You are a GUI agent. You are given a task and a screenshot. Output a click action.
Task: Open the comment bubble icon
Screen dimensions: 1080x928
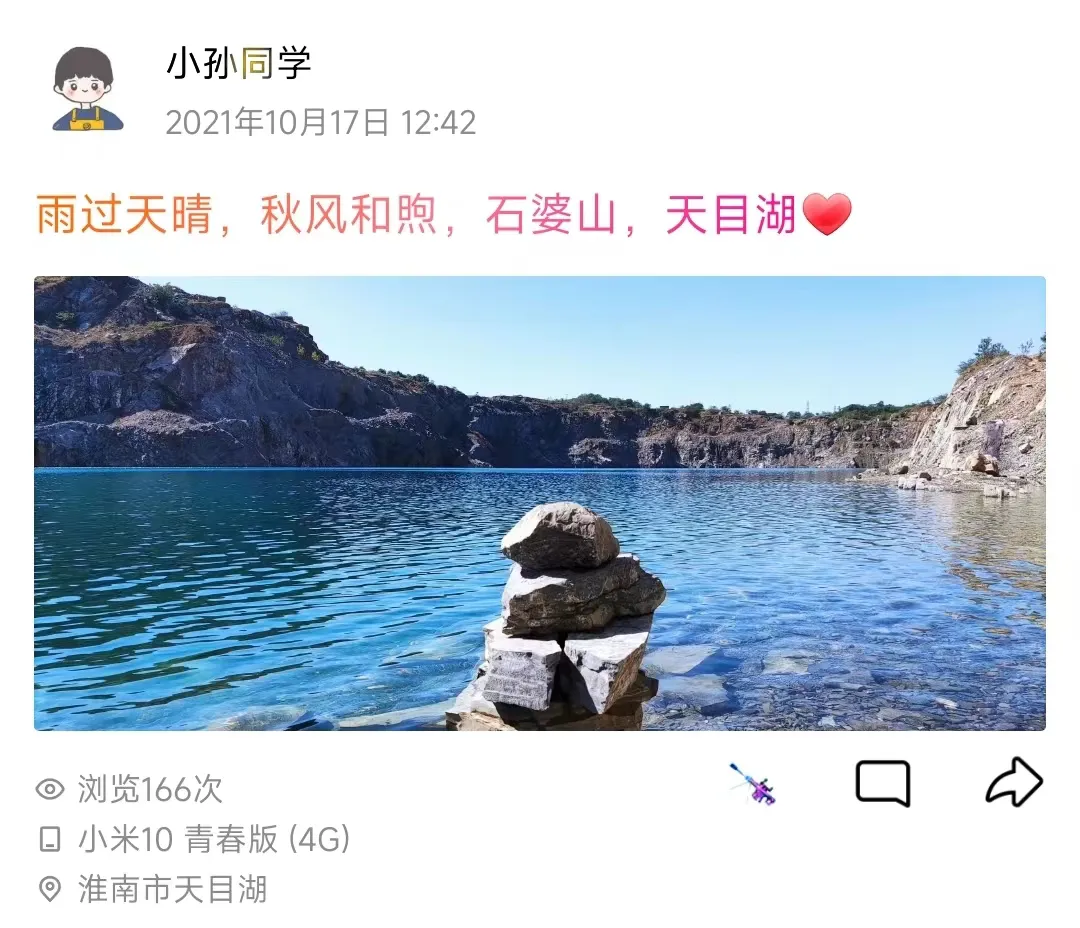tap(882, 783)
